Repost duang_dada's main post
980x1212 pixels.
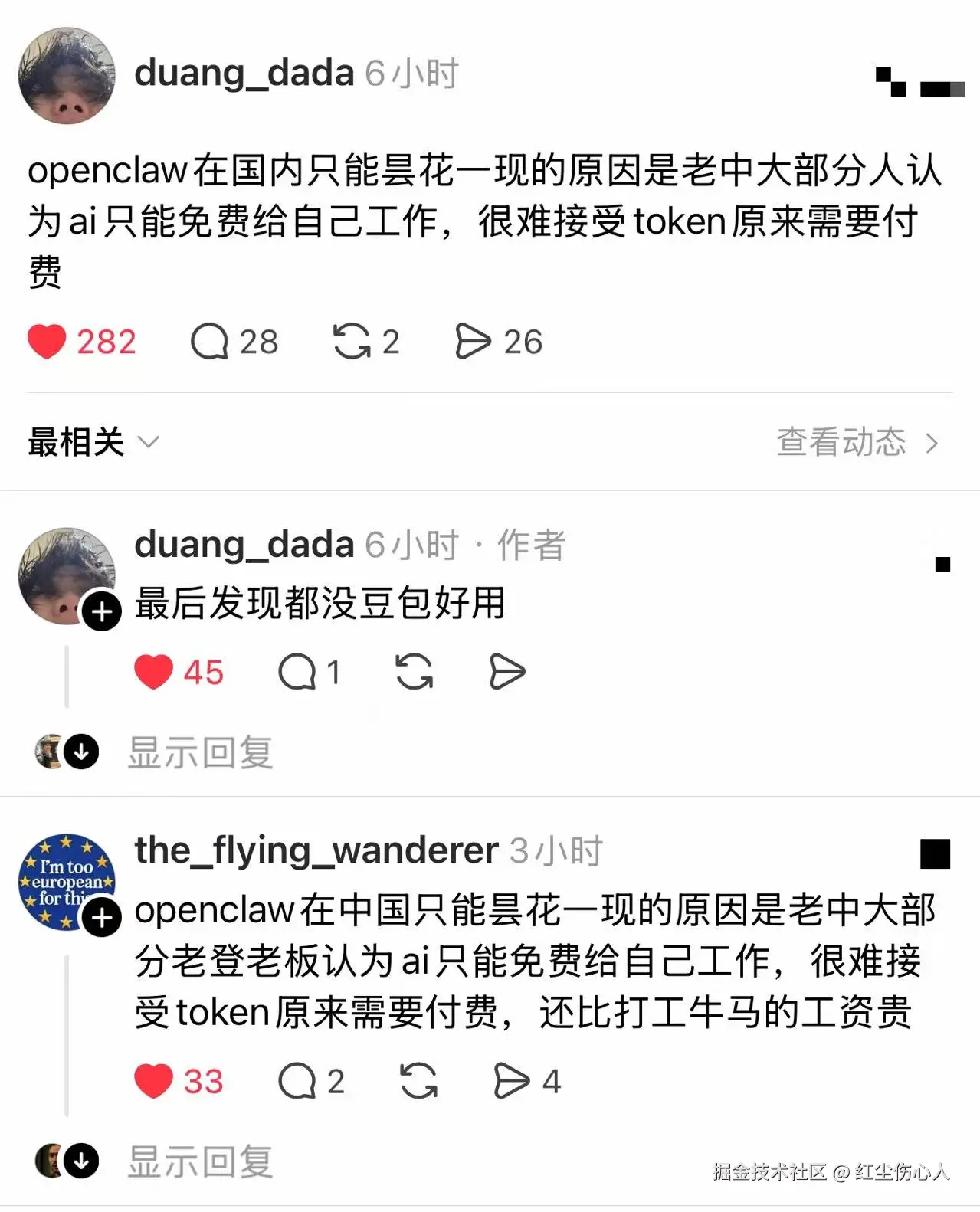(x=354, y=342)
